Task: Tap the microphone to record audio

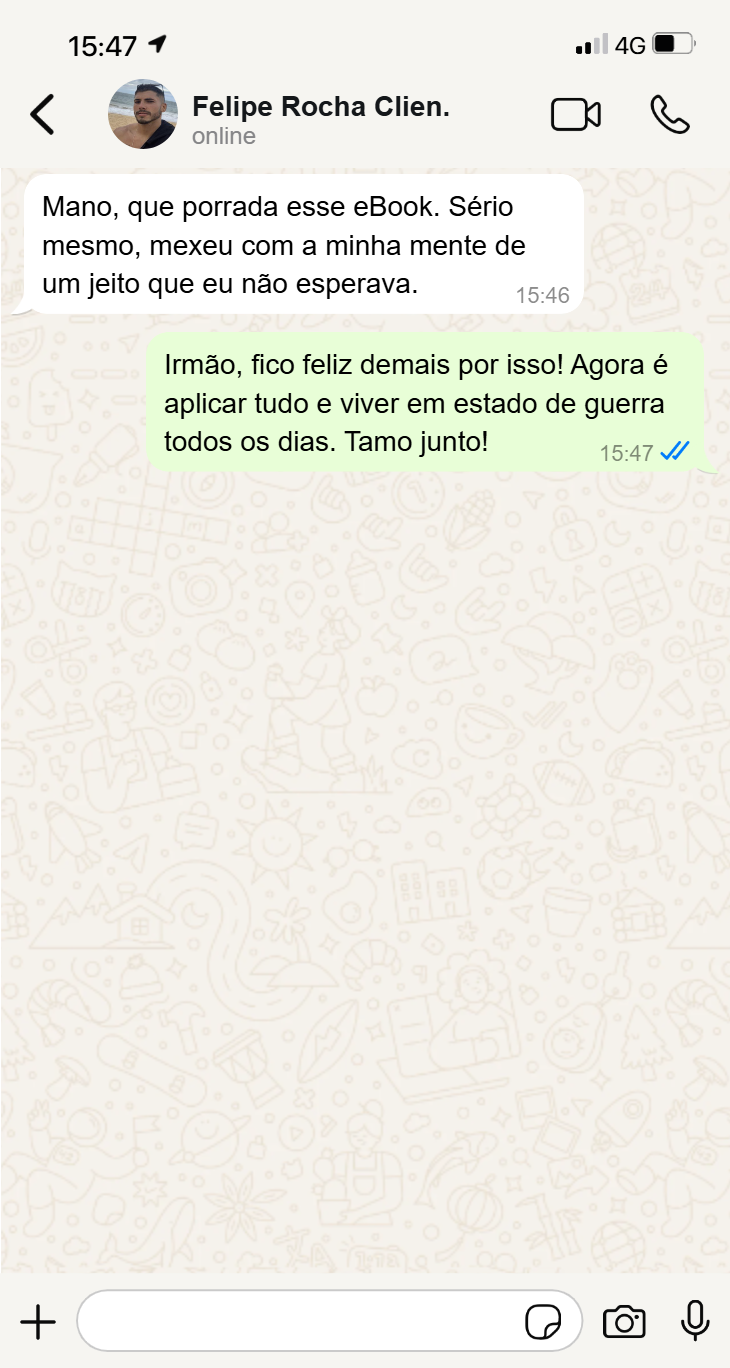Action: (x=695, y=1322)
